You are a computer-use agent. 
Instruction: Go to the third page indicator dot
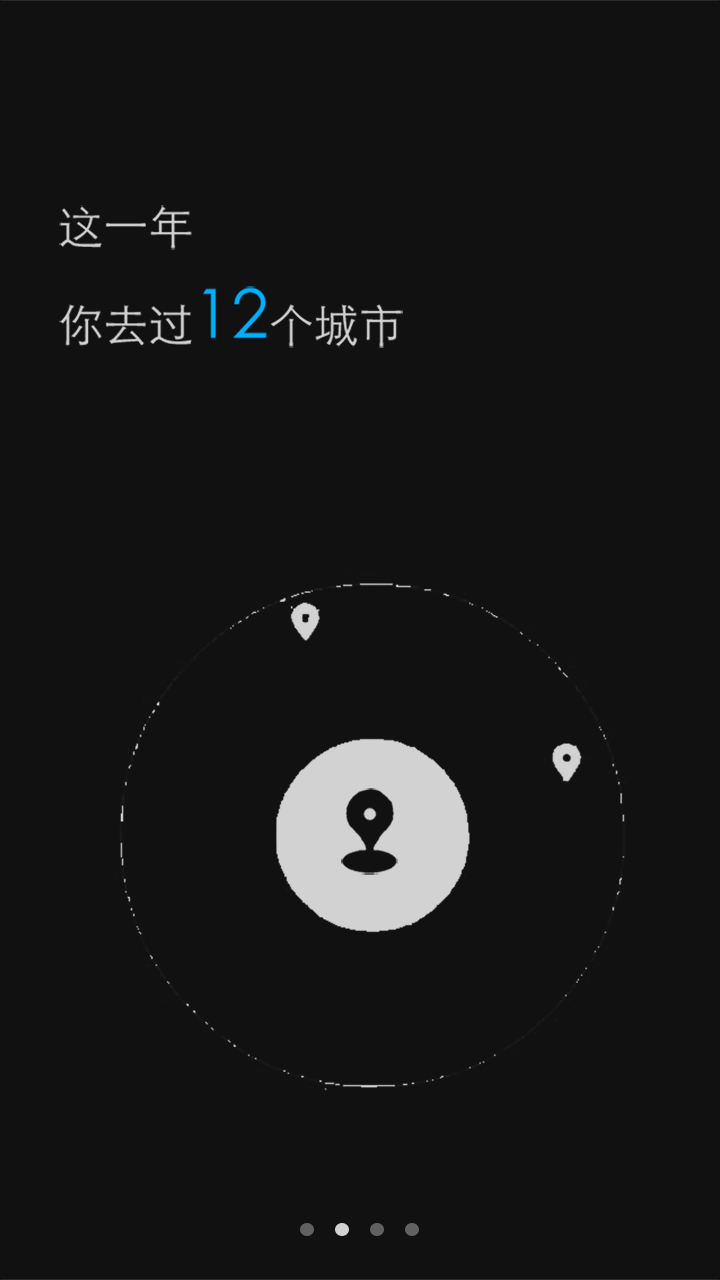coord(377,1229)
